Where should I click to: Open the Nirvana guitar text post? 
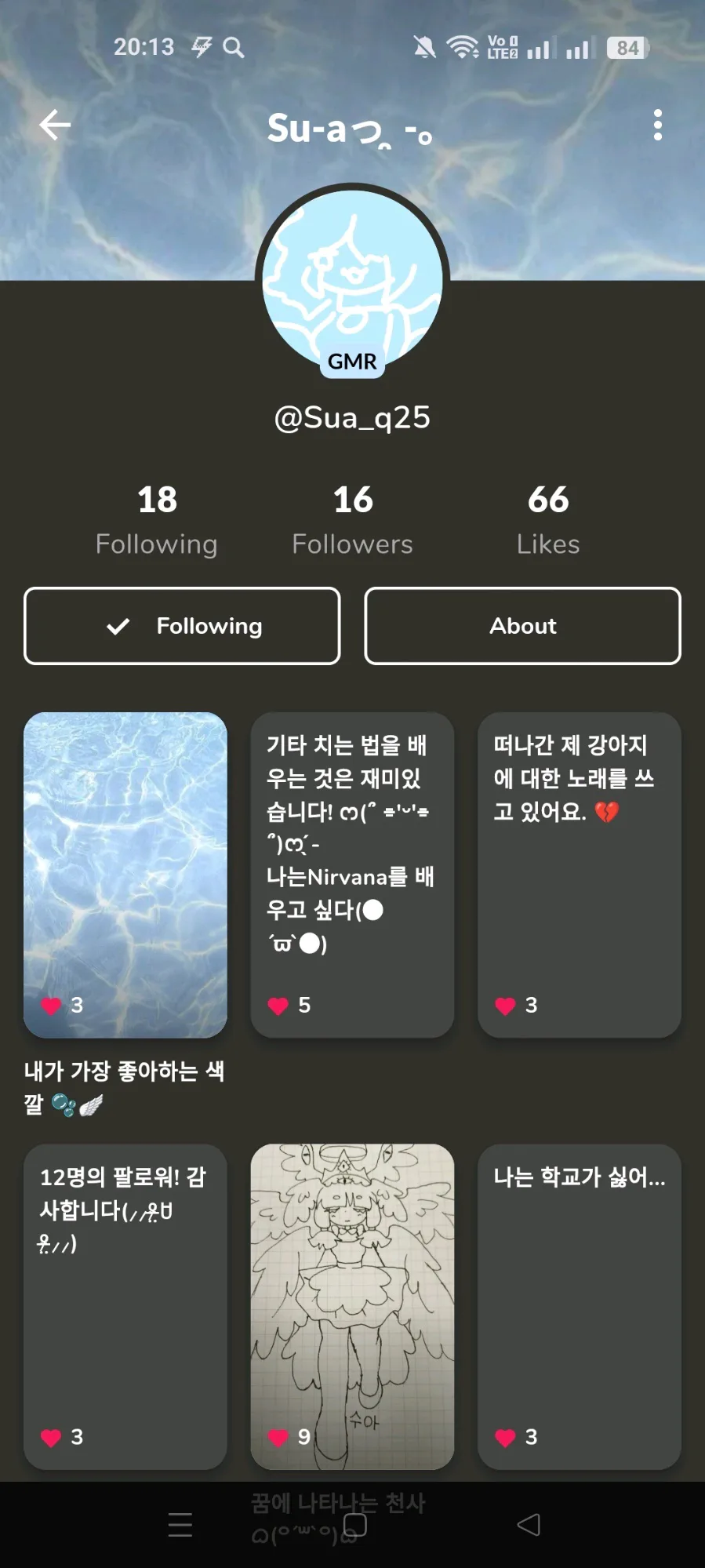click(352, 875)
